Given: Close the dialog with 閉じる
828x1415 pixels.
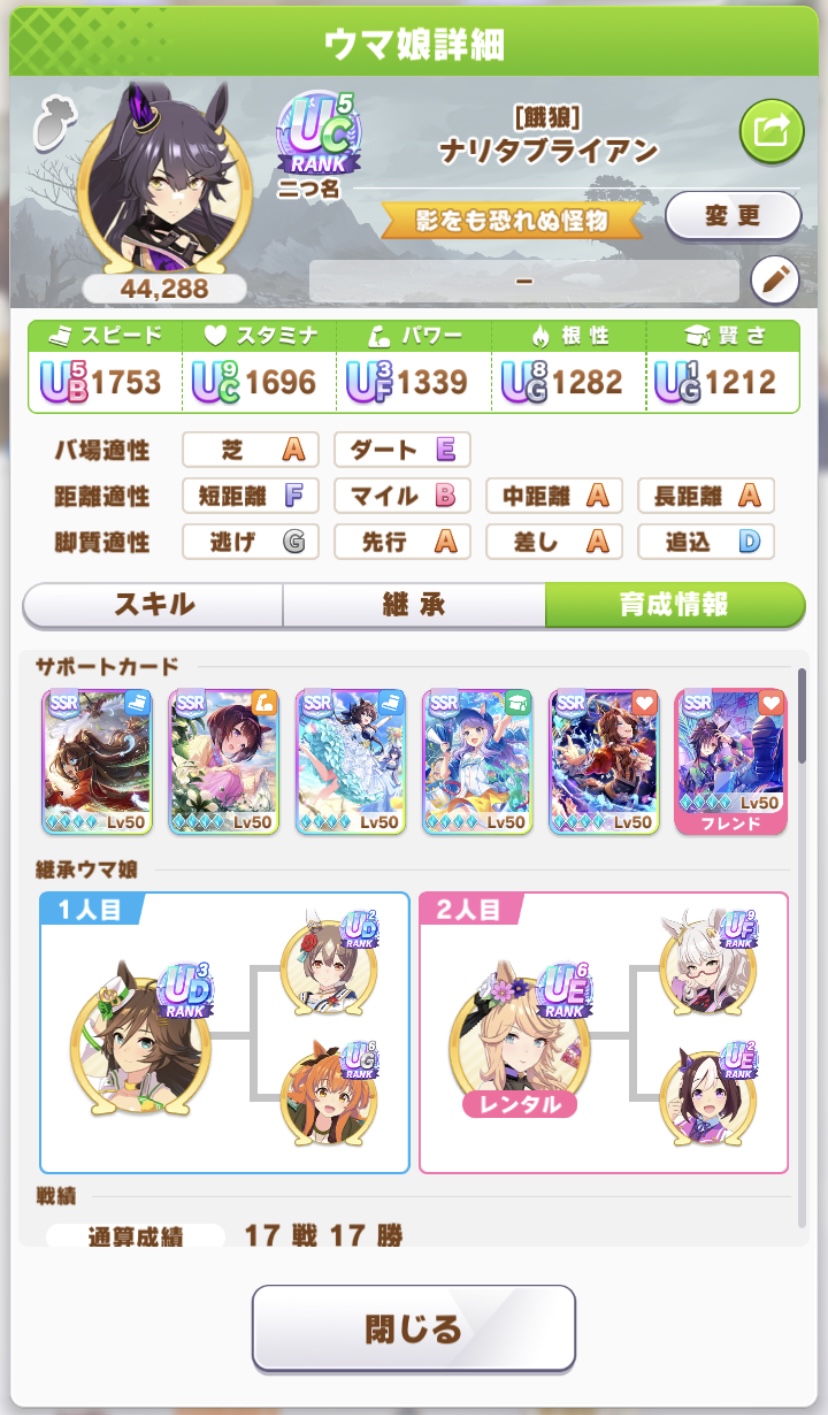Looking at the screenshot, I should 413,1328.
